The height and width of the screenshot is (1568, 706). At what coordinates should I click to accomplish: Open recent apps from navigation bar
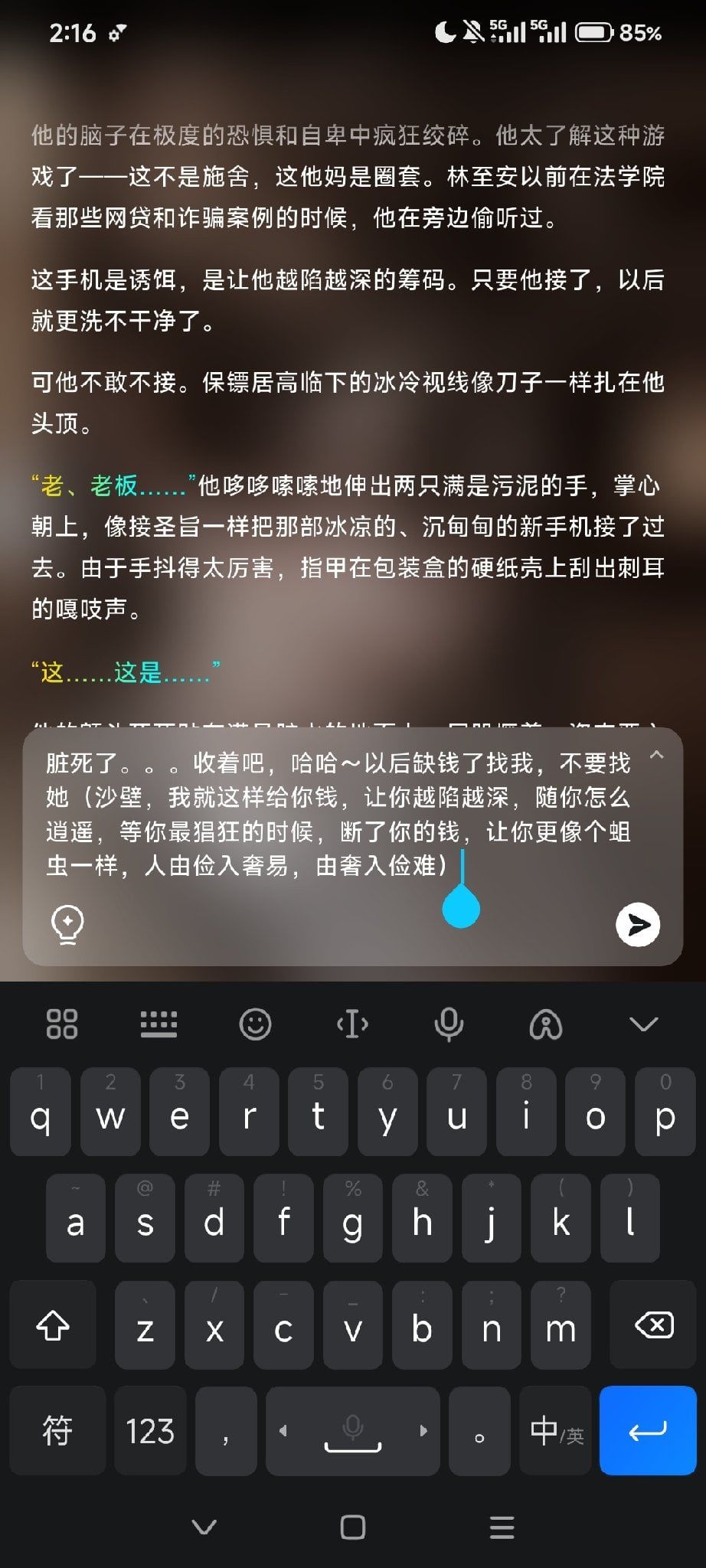pyautogui.click(x=502, y=1527)
